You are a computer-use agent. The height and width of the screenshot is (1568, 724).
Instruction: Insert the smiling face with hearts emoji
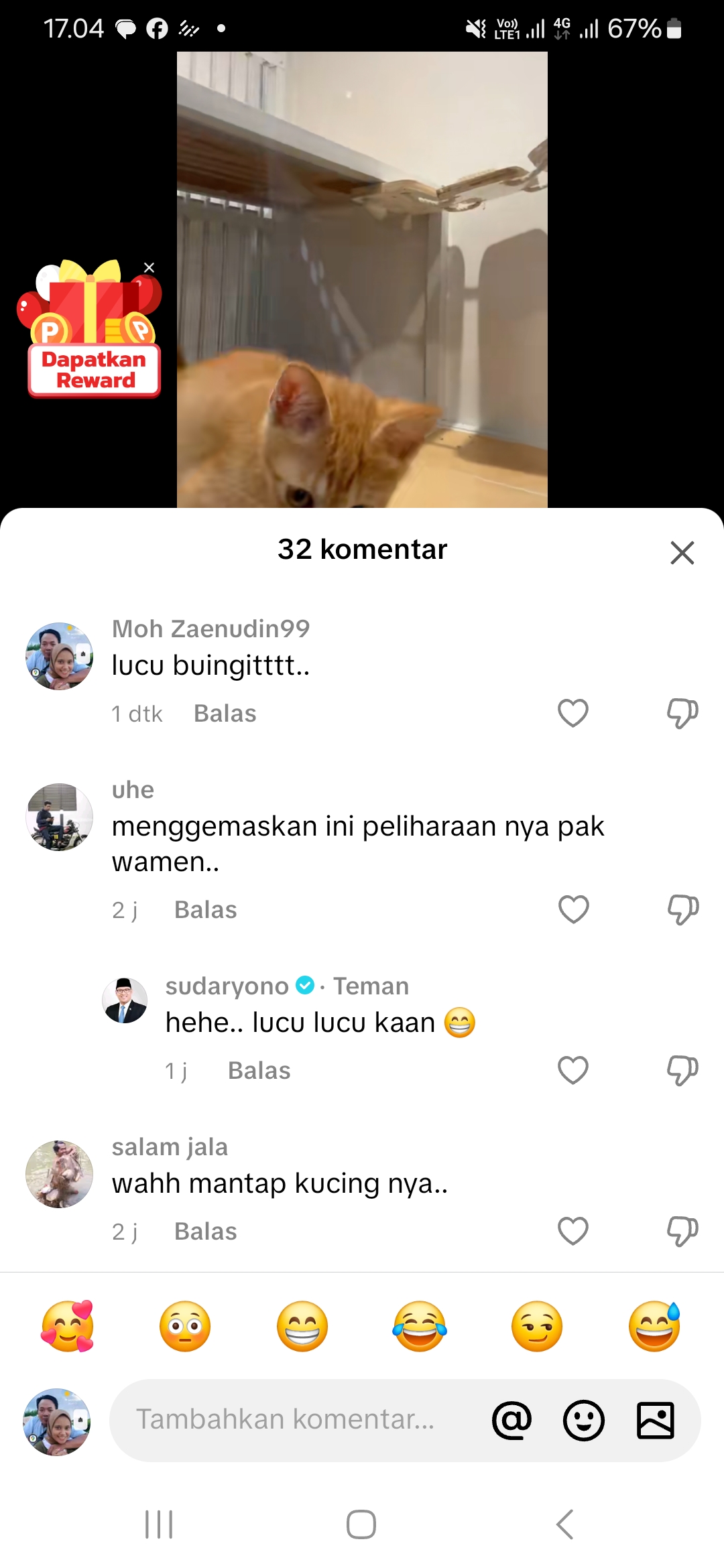pos(67,1326)
